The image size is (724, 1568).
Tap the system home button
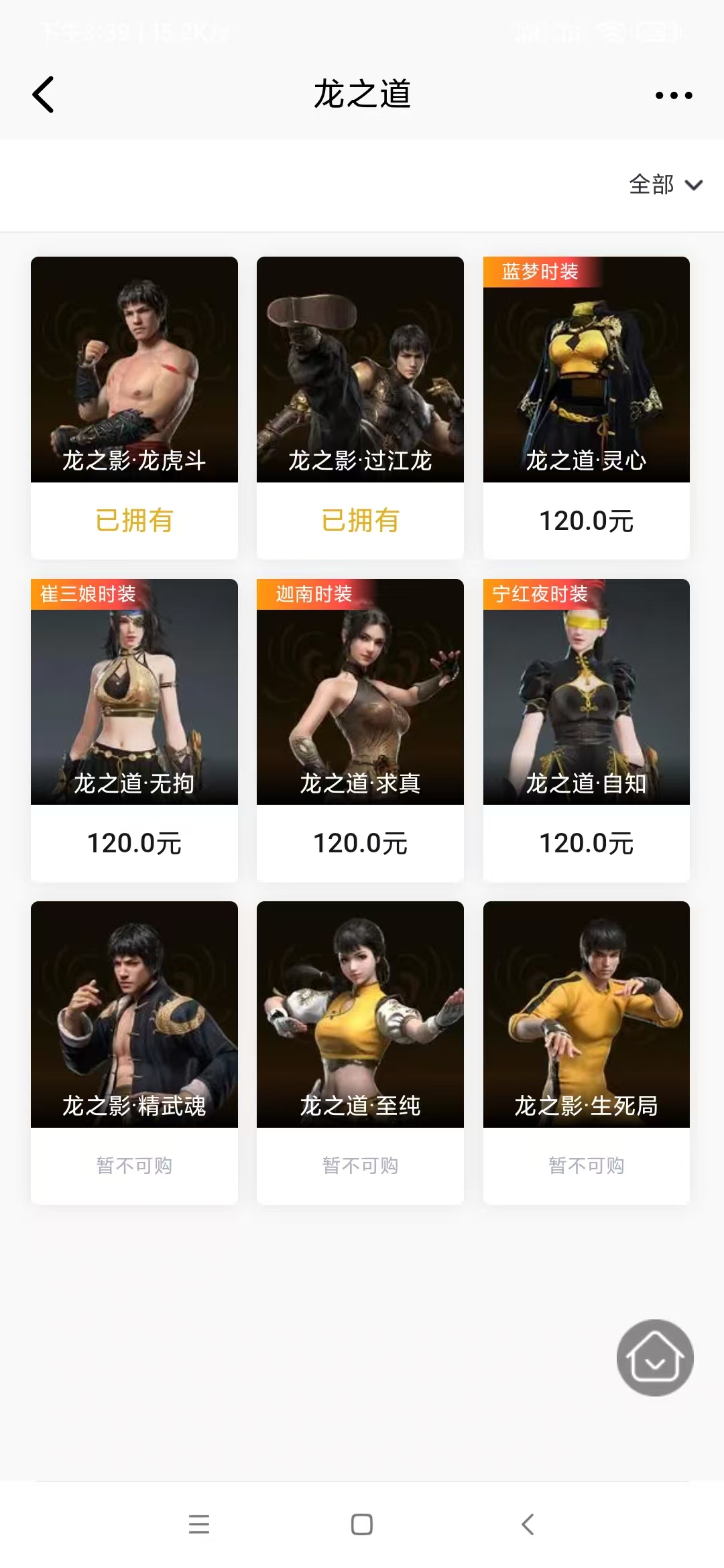(362, 1524)
